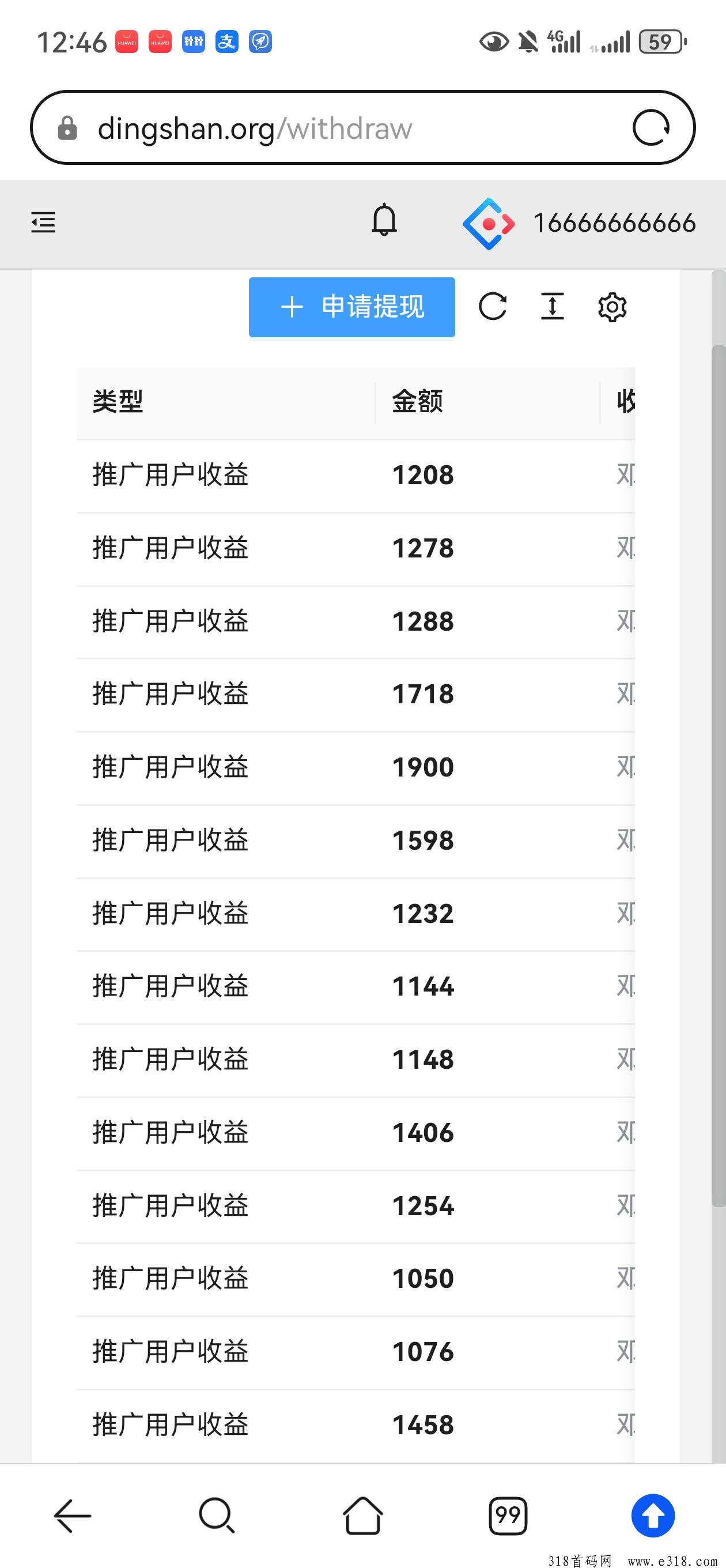Tap the blue upload arrow button

coord(653,1516)
